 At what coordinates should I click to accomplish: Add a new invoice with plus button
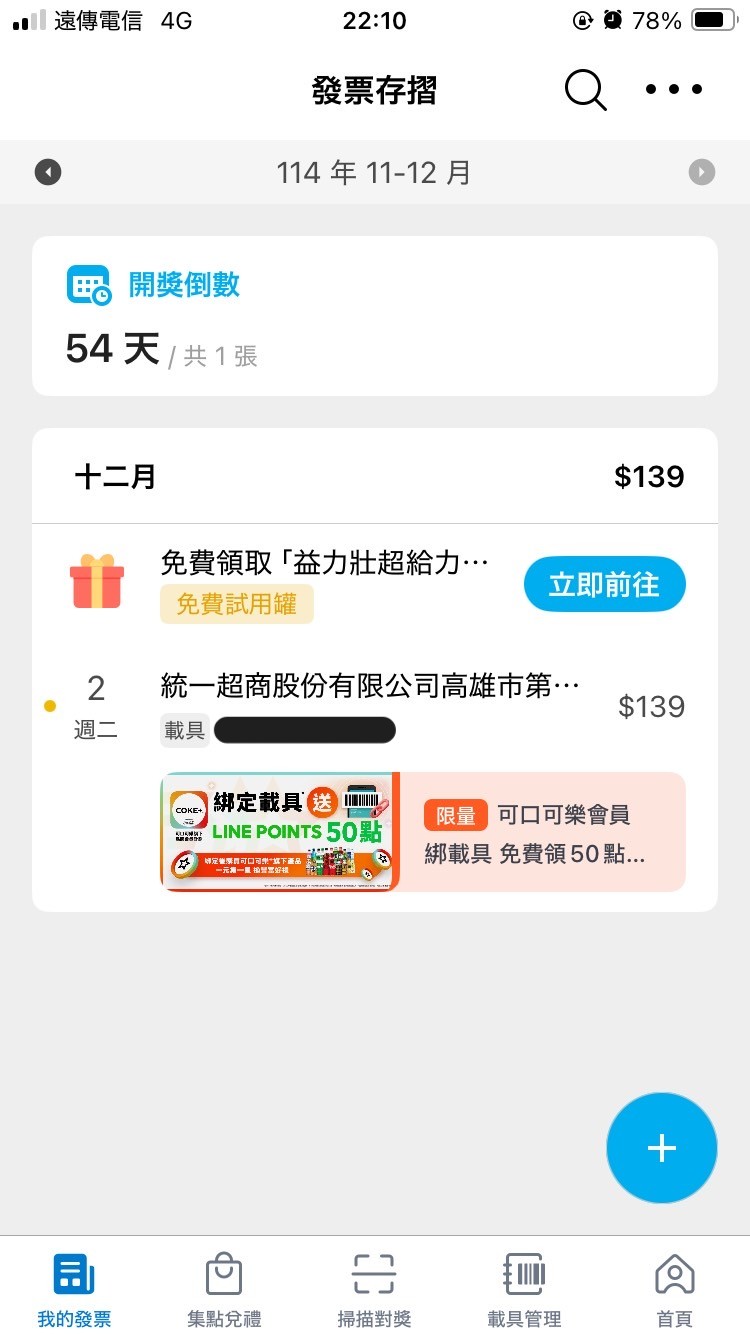tap(661, 1148)
